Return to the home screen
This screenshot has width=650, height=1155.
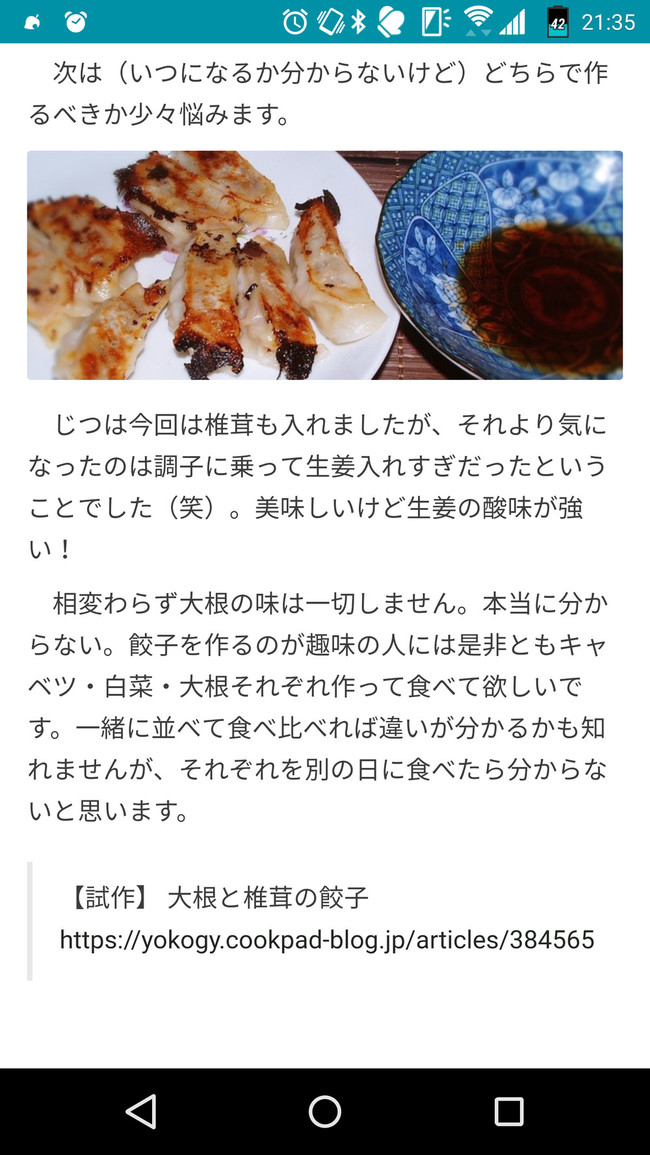point(325,1111)
